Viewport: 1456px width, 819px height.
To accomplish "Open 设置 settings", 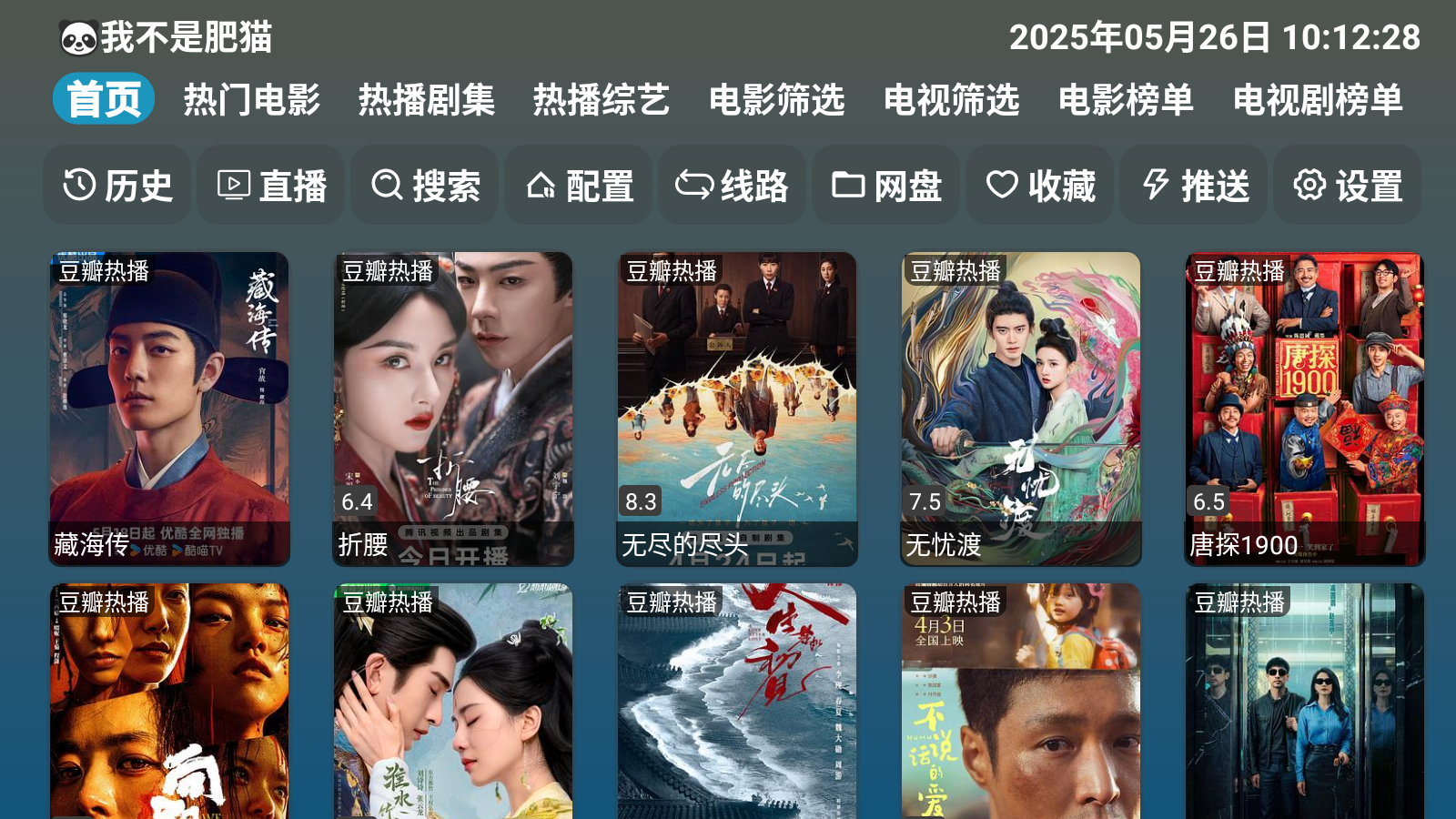I will pyautogui.click(x=1348, y=186).
